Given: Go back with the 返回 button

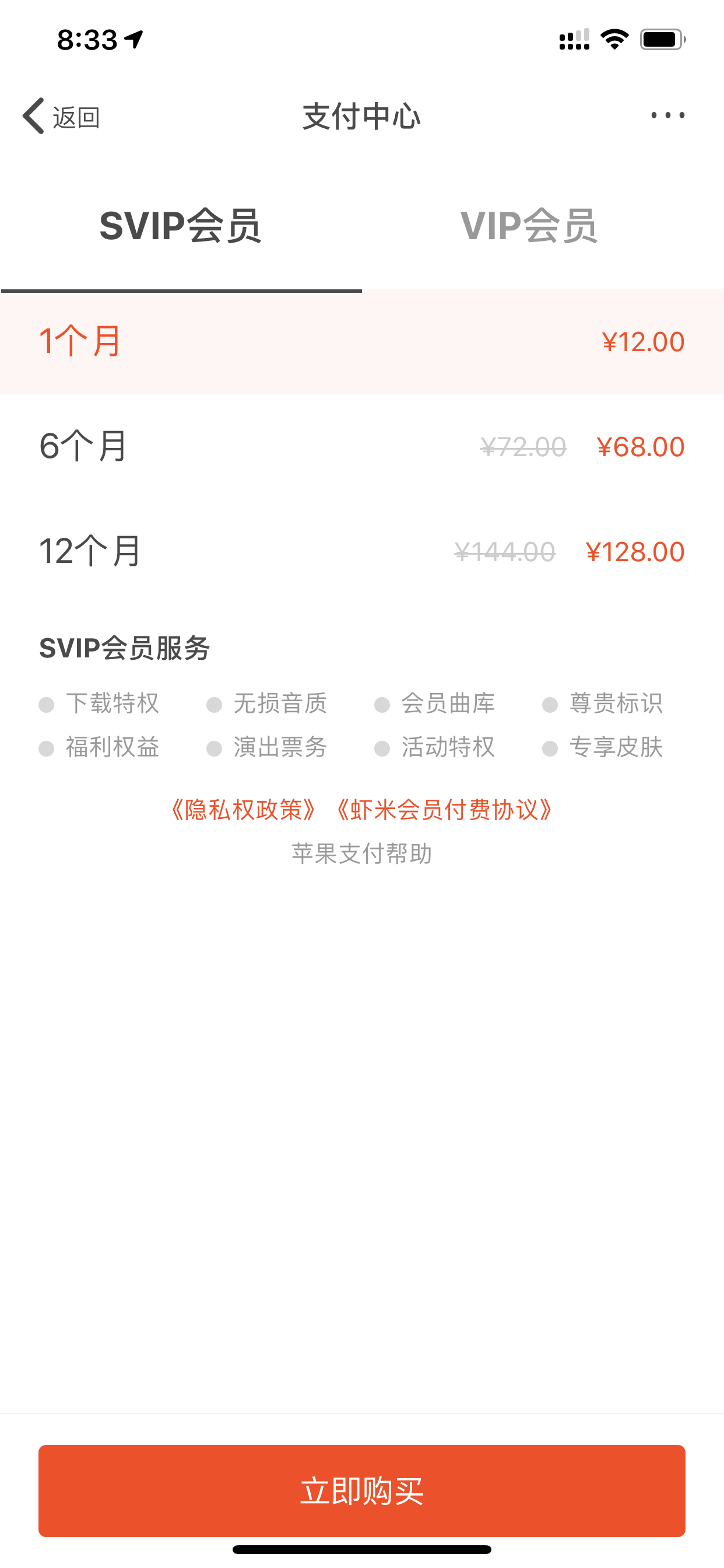Looking at the screenshot, I should 61,116.
